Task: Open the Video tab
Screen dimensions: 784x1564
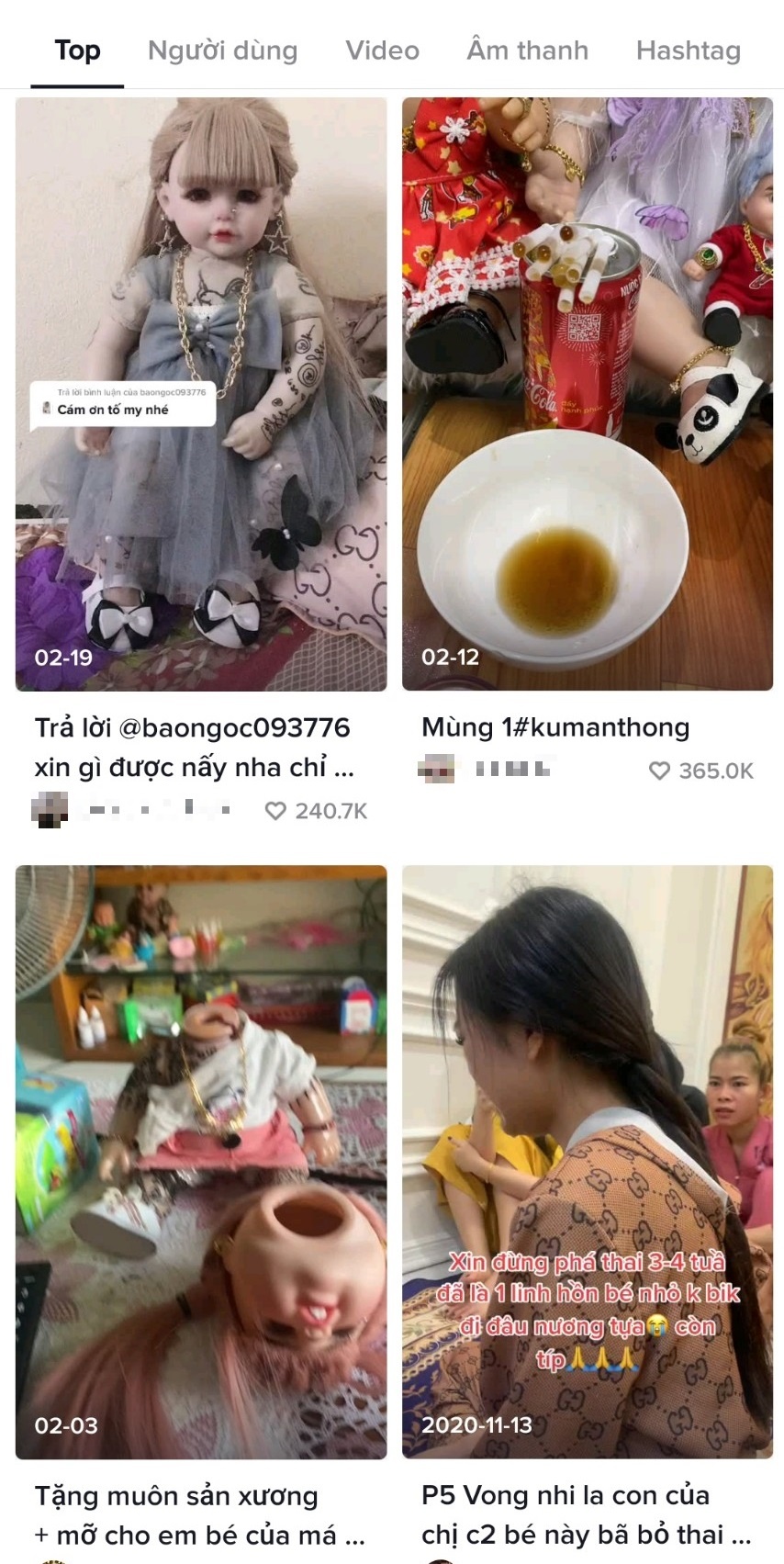Action: pos(382,51)
